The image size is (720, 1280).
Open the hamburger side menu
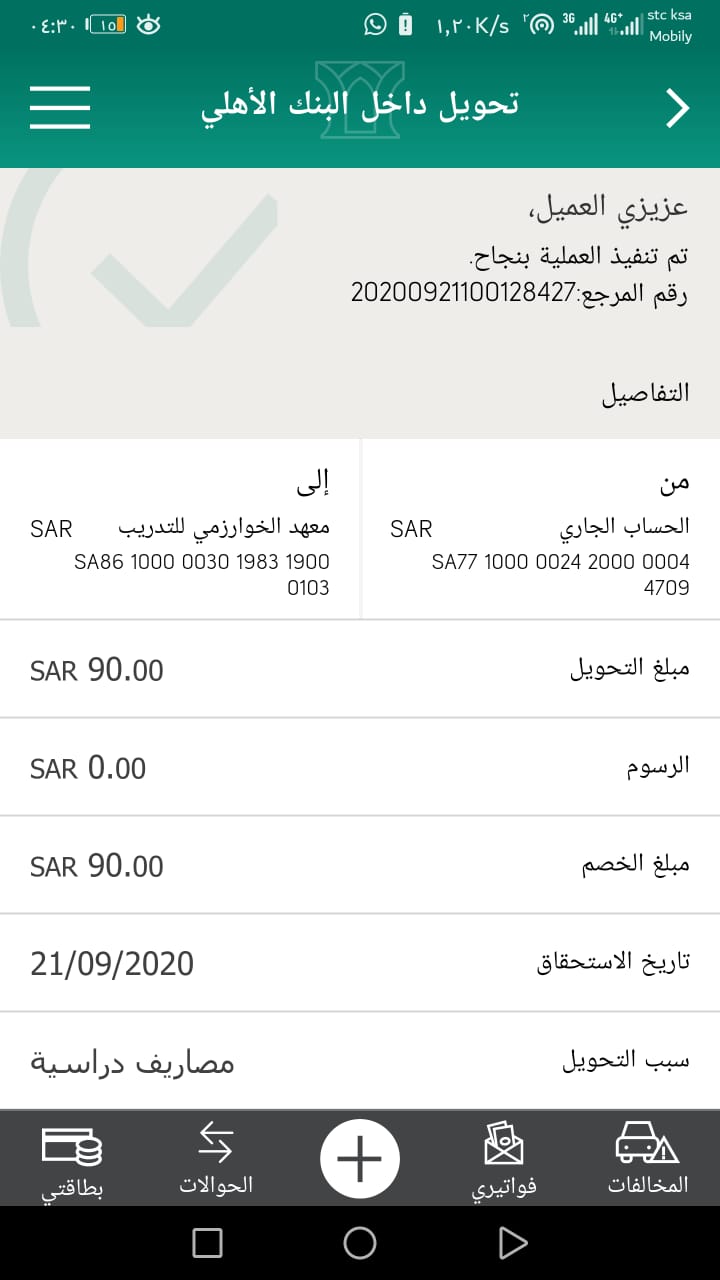[60, 107]
